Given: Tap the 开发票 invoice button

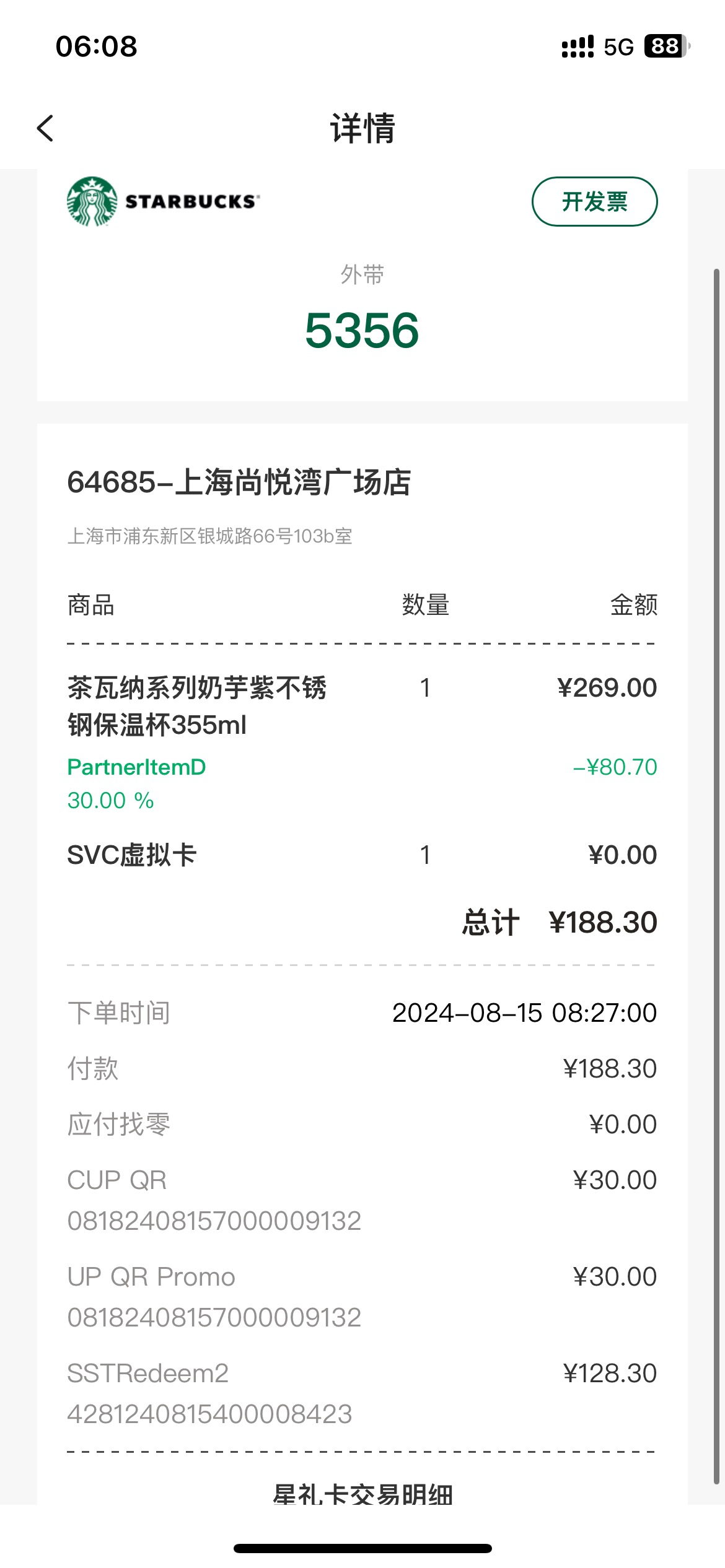Looking at the screenshot, I should 594,201.
